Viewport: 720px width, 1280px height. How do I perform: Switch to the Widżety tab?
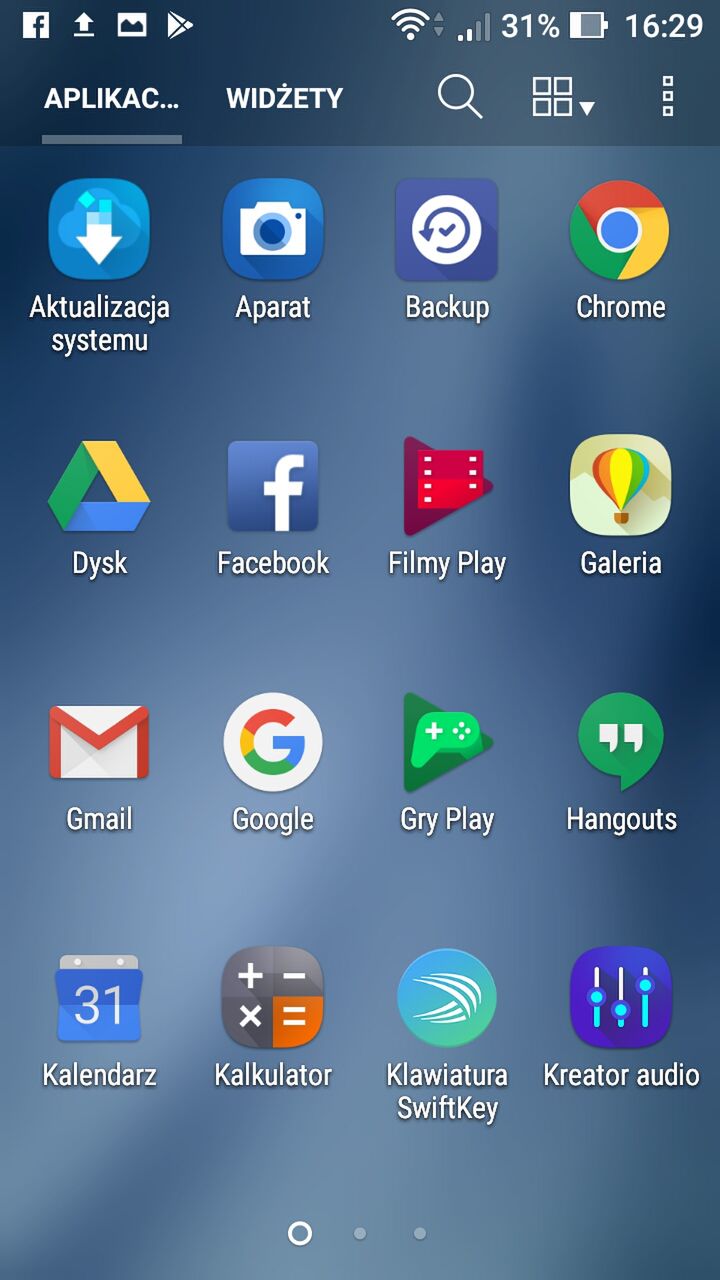point(284,98)
